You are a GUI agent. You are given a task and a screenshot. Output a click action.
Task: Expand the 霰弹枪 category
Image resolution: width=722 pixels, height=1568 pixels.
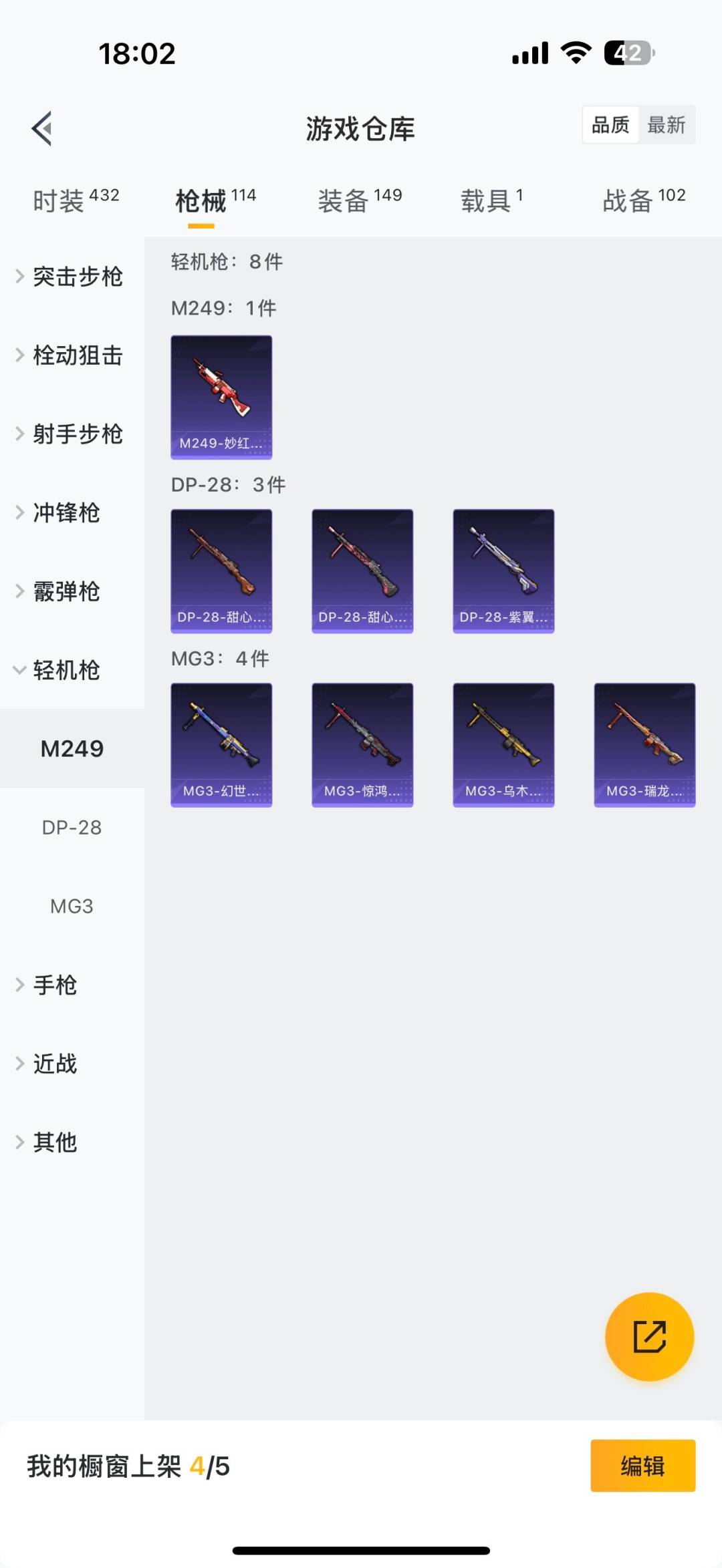66,592
